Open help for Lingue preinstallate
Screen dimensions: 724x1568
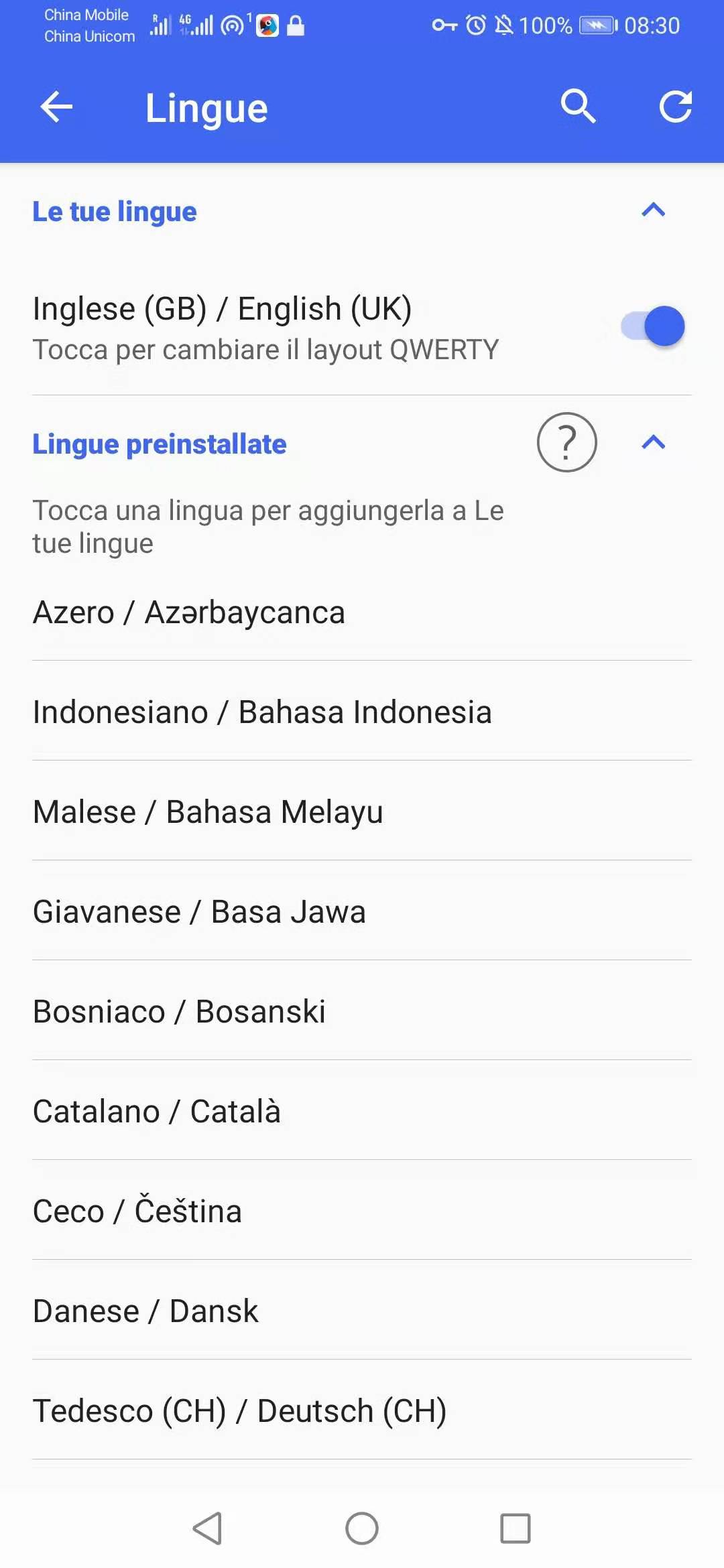(567, 442)
